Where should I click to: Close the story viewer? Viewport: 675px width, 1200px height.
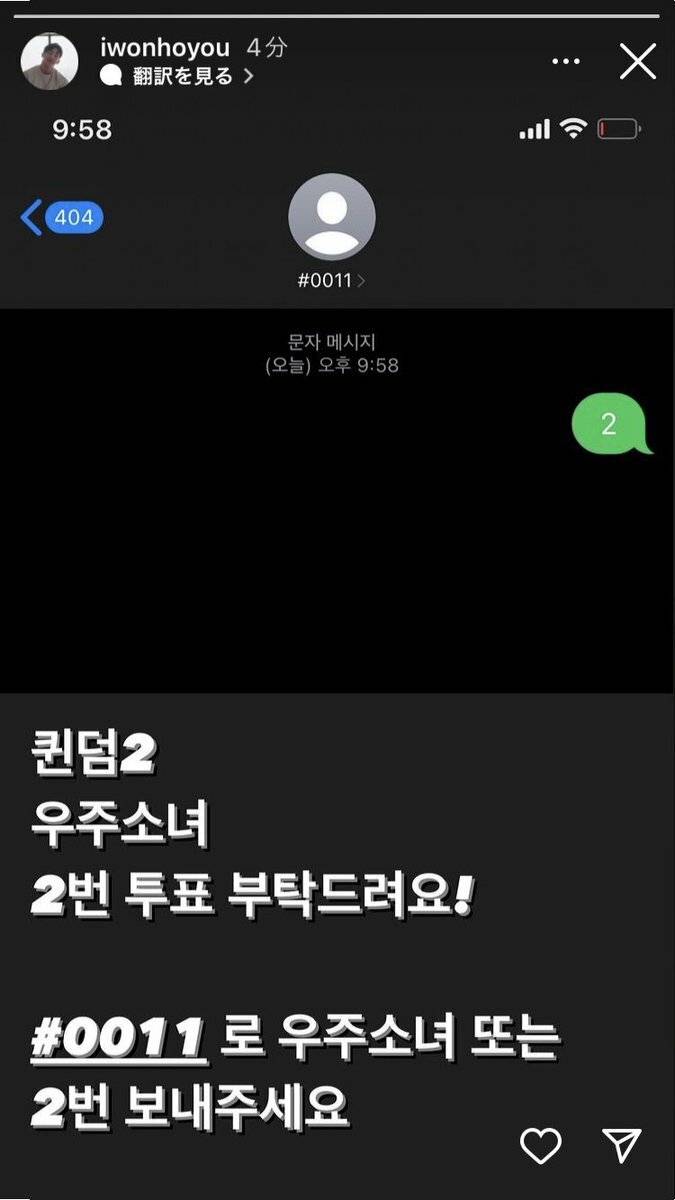[637, 62]
